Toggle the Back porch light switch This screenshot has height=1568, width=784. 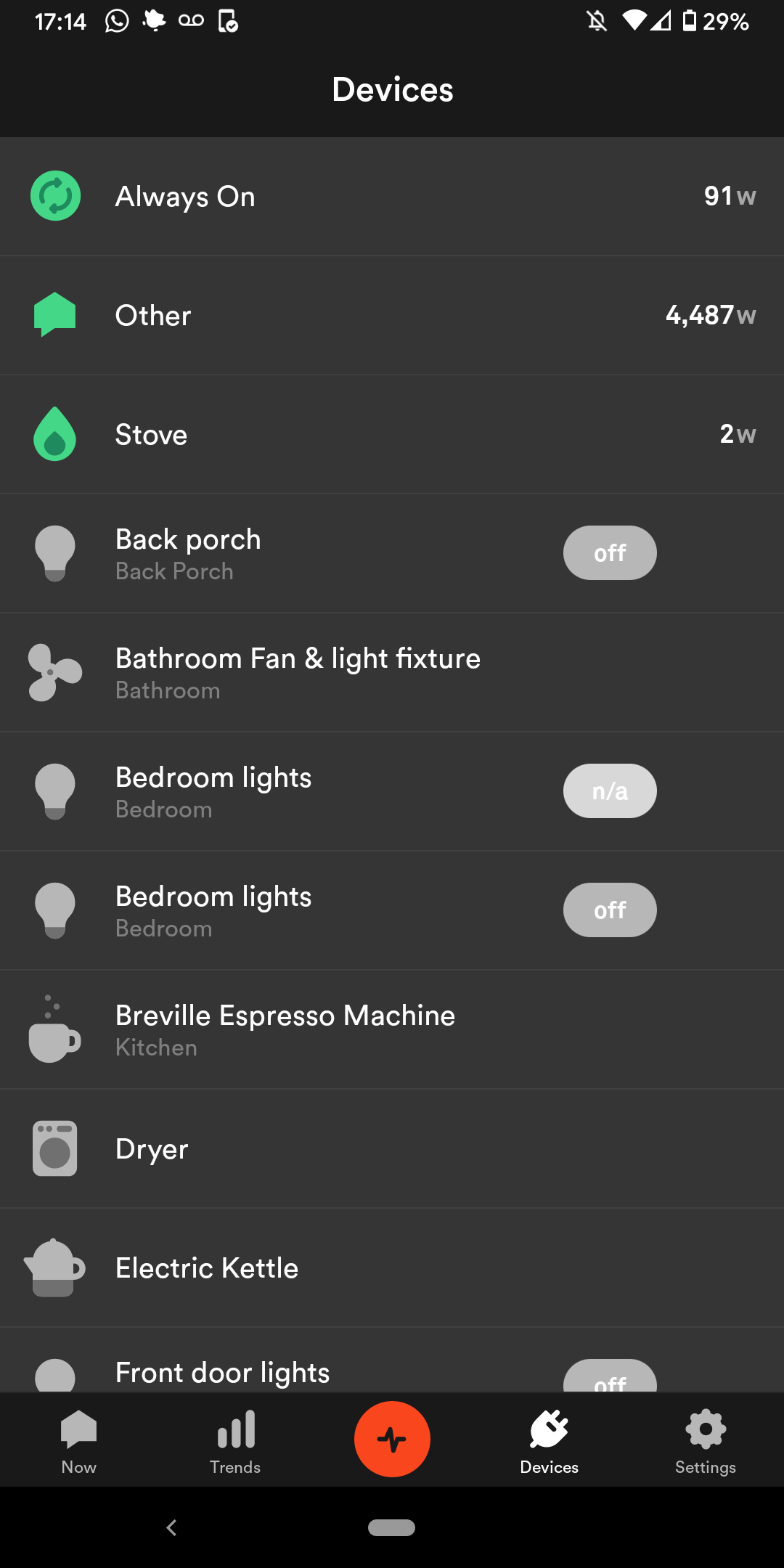click(610, 553)
